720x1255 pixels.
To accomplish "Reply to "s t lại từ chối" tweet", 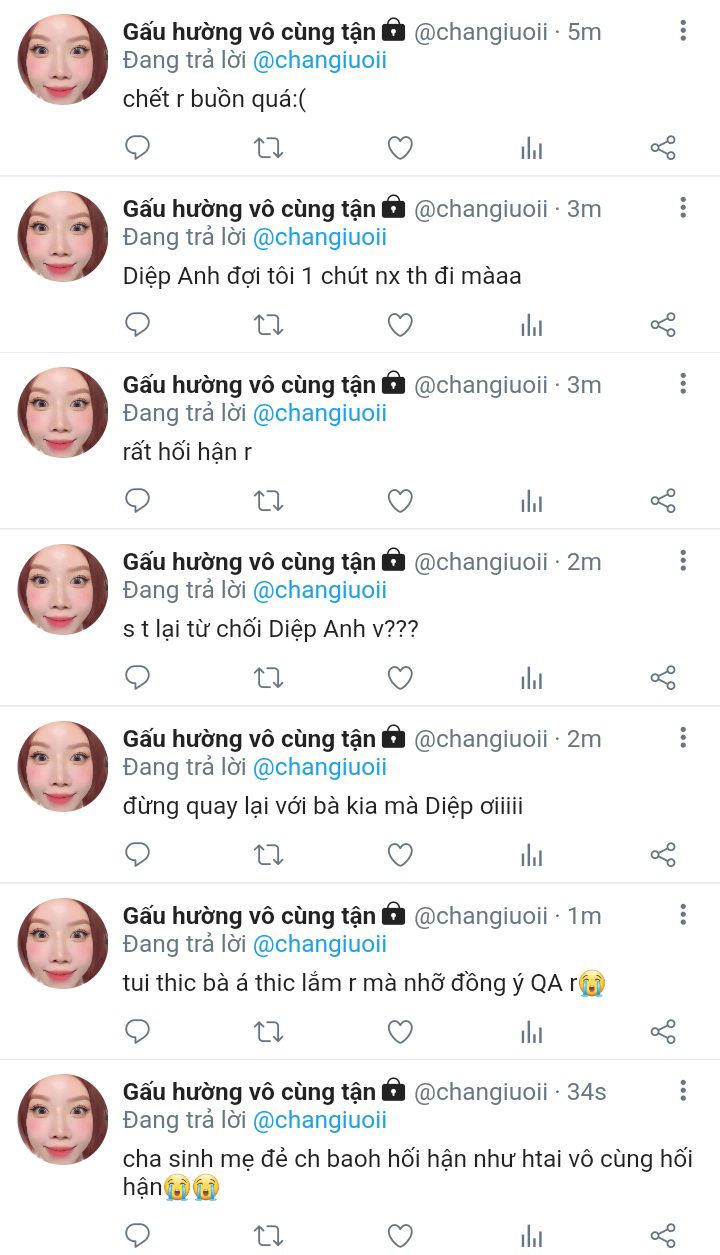I will click(137, 678).
